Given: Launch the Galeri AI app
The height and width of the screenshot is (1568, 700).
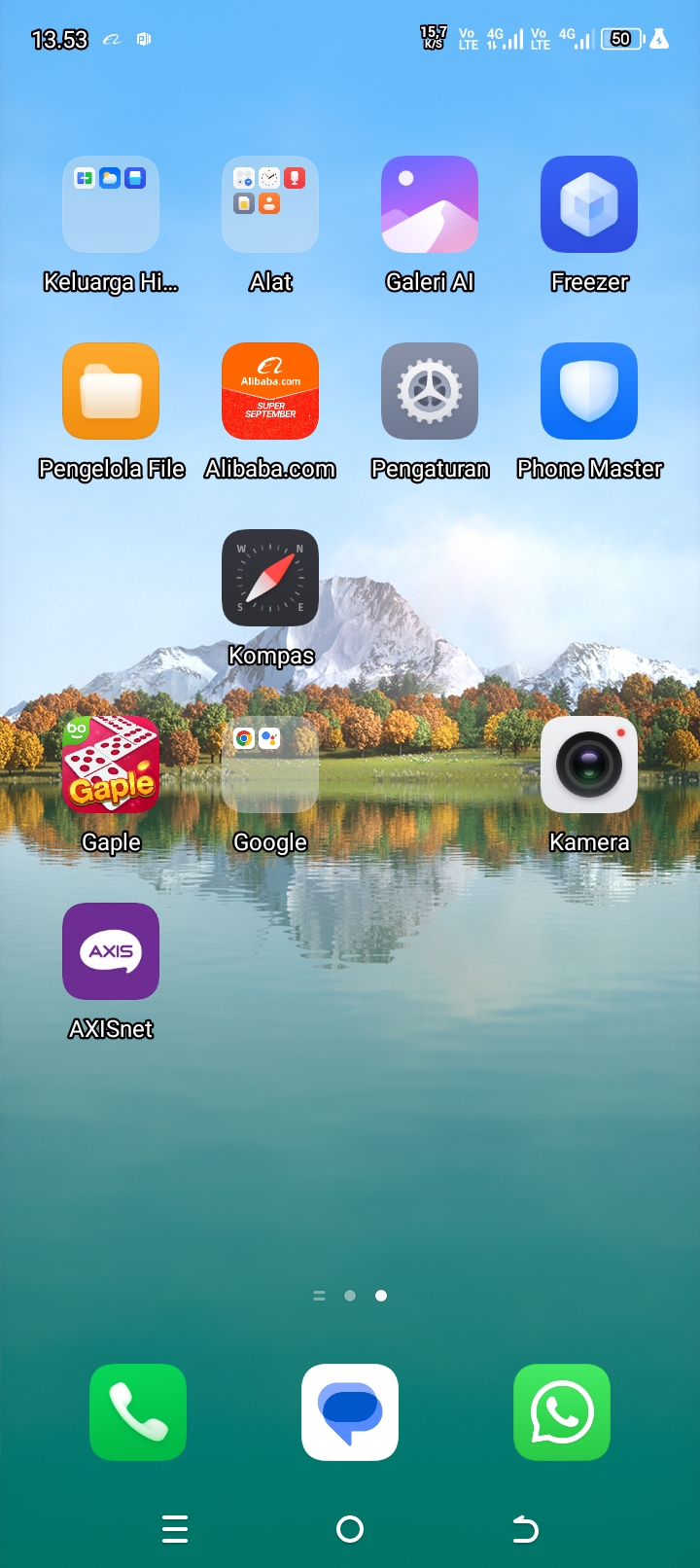Looking at the screenshot, I should 430,204.
